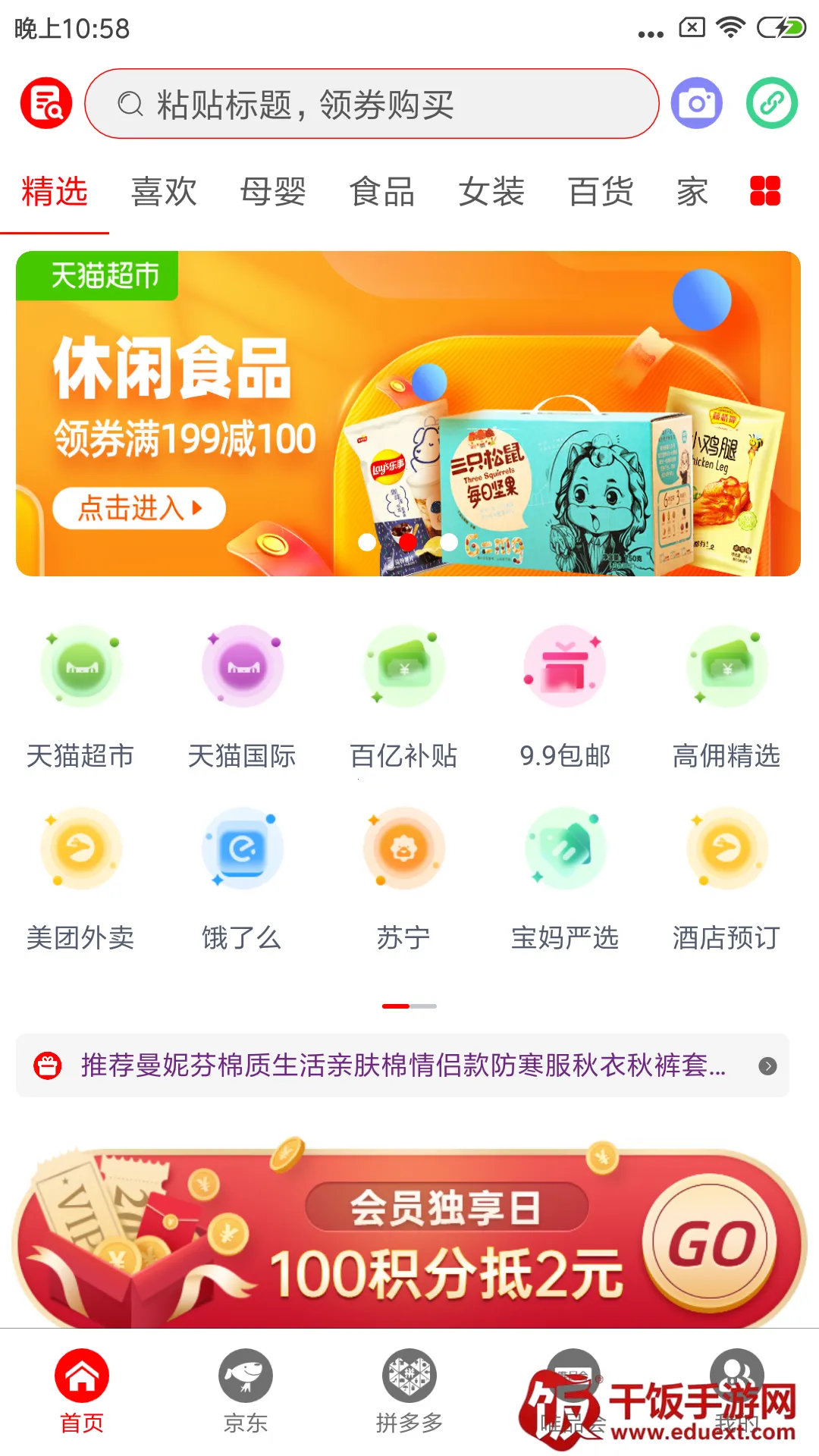The height and width of the screenshot is (1456, 819).
Task: Open 美团外卖 shortcut
Action: coord(80,878)
